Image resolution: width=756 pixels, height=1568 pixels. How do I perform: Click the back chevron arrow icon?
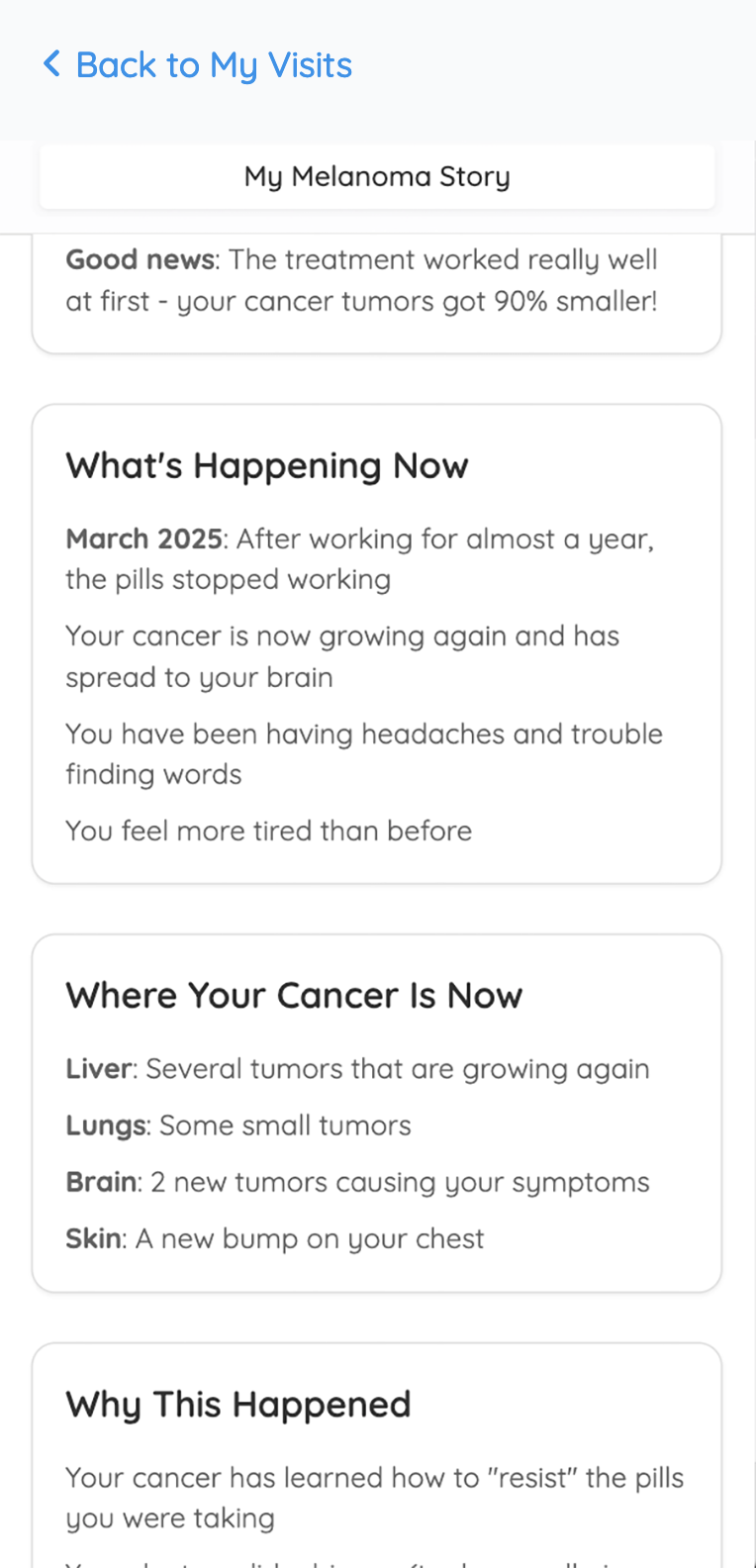[51, 63]
